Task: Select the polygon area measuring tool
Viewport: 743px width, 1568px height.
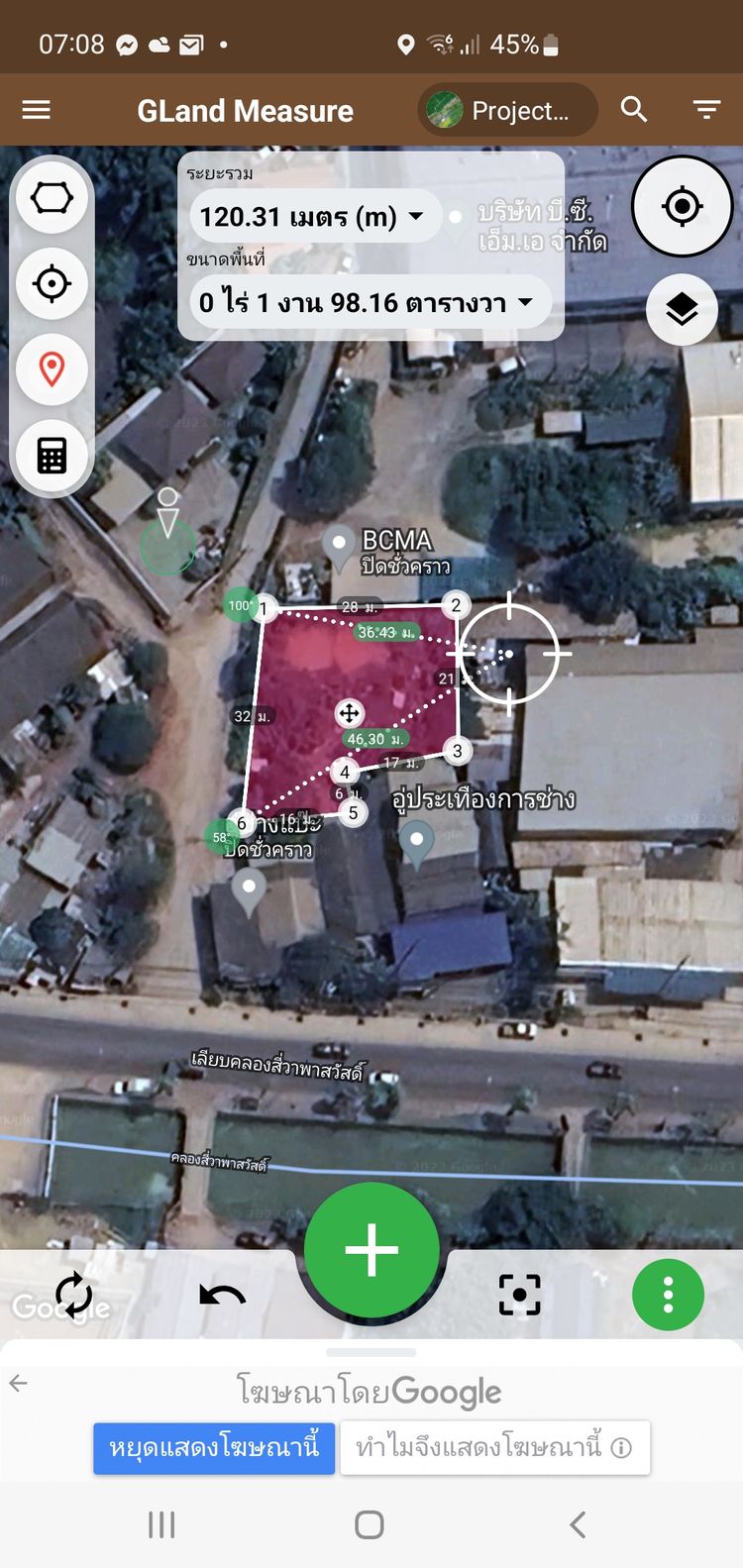Action: pyautogui.click(x=52, y=198)
